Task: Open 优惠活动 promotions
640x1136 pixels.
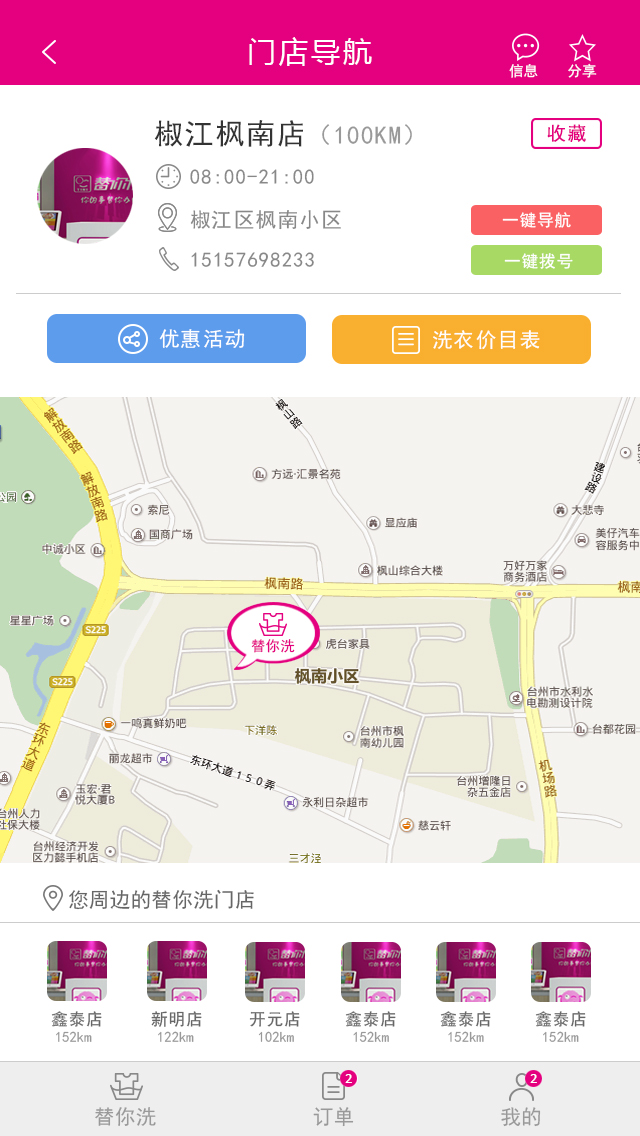Action: coord(176,339)
